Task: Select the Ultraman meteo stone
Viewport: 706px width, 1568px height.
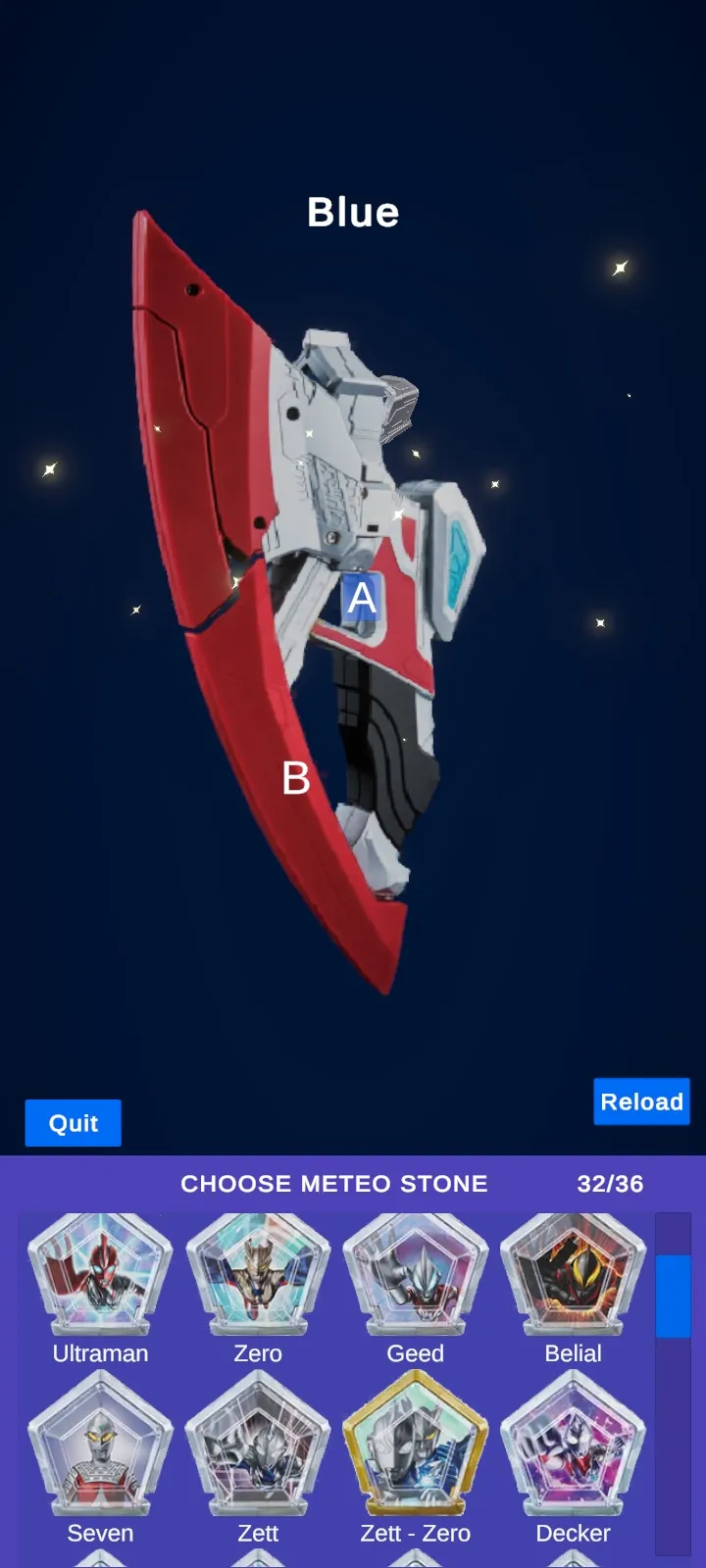Action: tap(100, 1276)
